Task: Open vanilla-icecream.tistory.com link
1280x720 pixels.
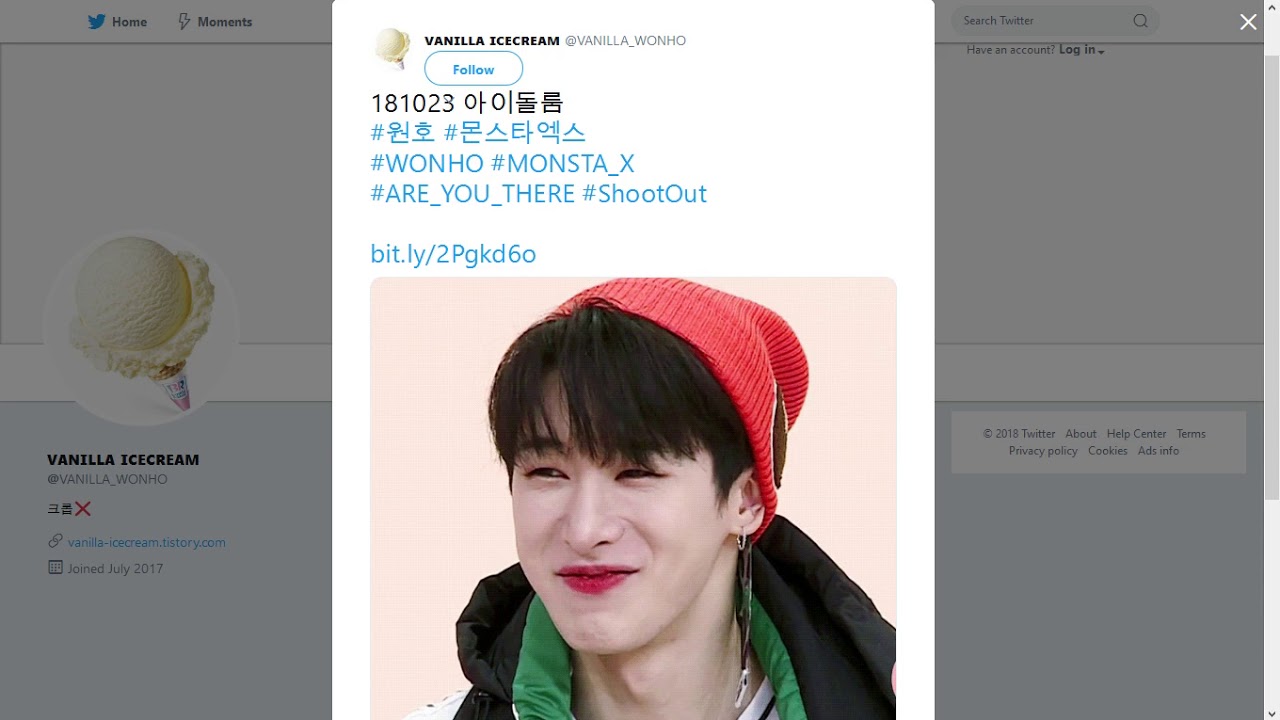Action: pyautogui.click(x=146, y=542)
